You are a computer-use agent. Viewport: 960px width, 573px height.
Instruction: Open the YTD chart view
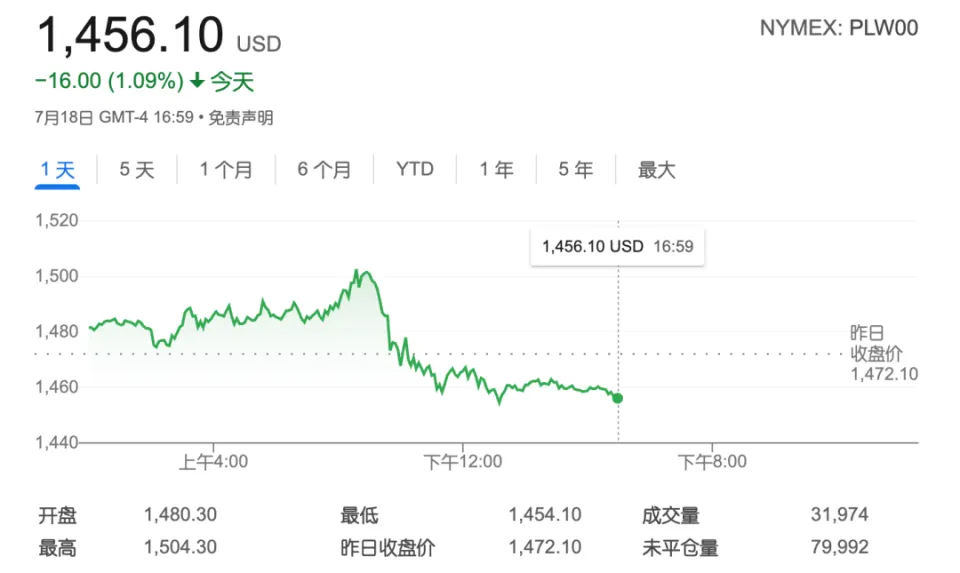coord(414,170)
